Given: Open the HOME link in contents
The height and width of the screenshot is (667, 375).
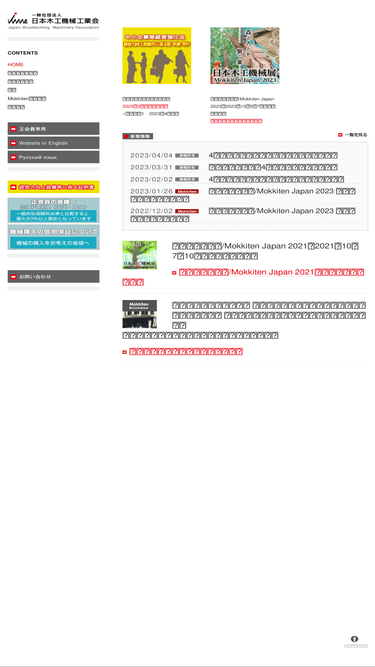Looking at the screenshot, I should 16,65.
